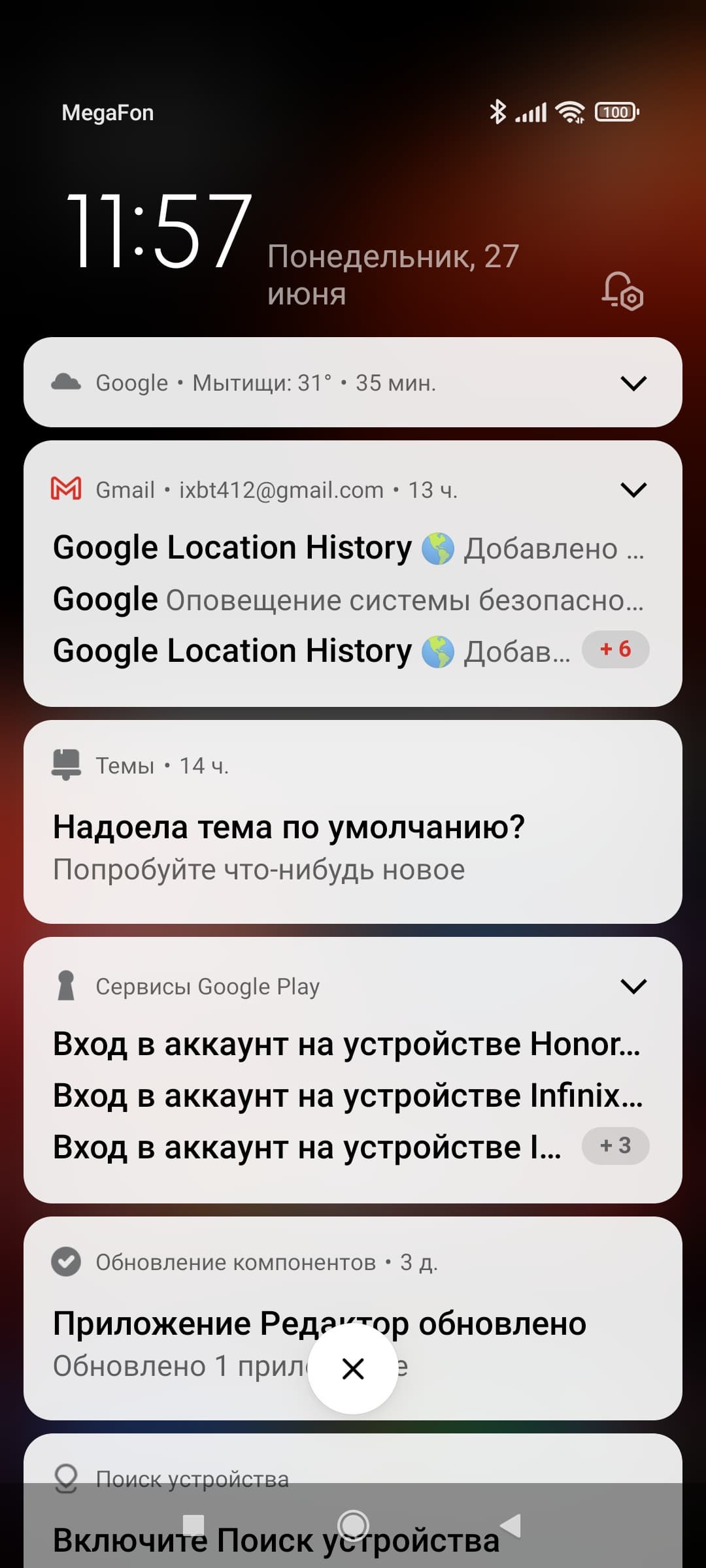Open the Google security alert email
The width and height of the screenshot is (706, 1568).
(346, 599)
